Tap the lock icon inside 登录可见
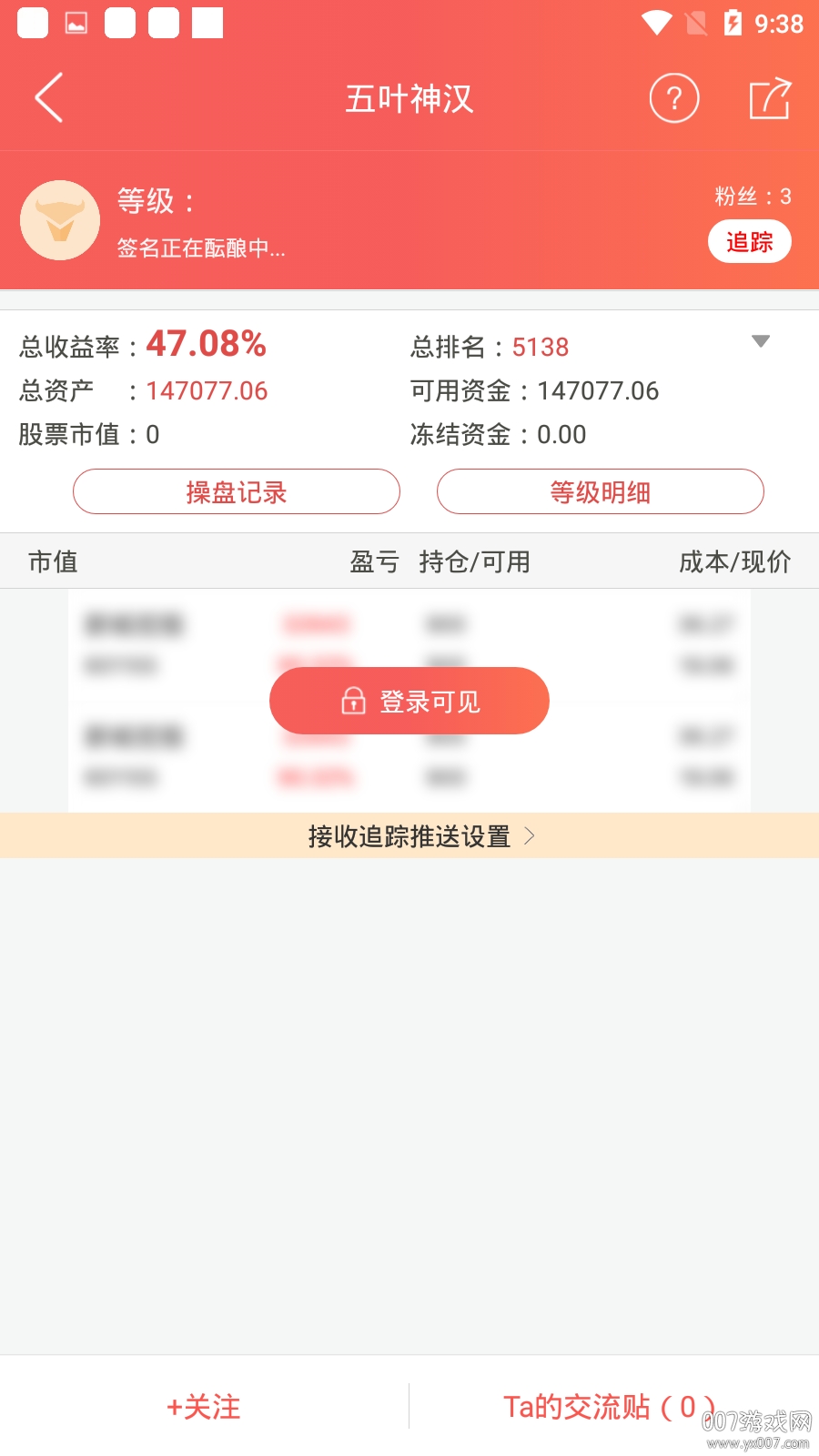The width and height of the screenshot is (819, 1456). click(354, 701)
